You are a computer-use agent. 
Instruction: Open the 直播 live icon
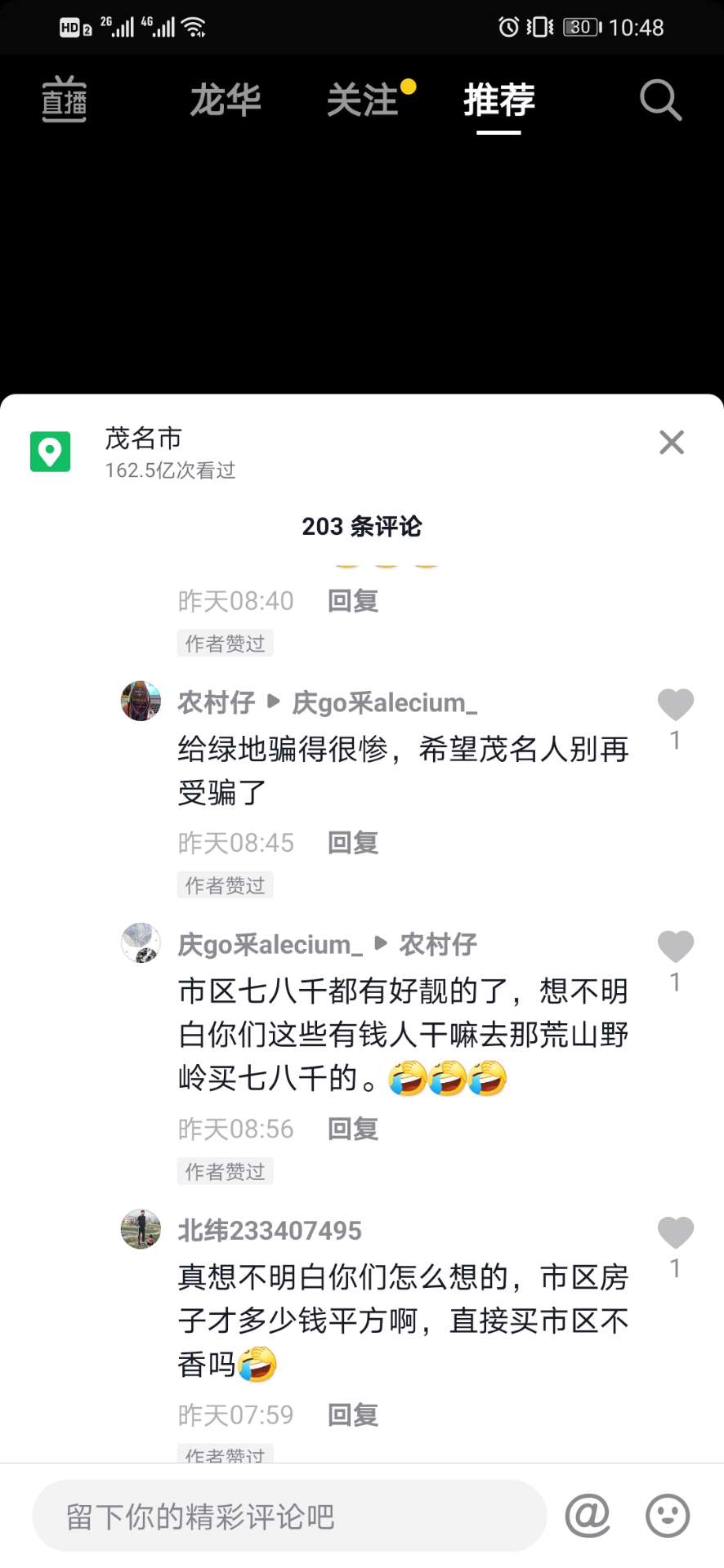coord(64,100)
